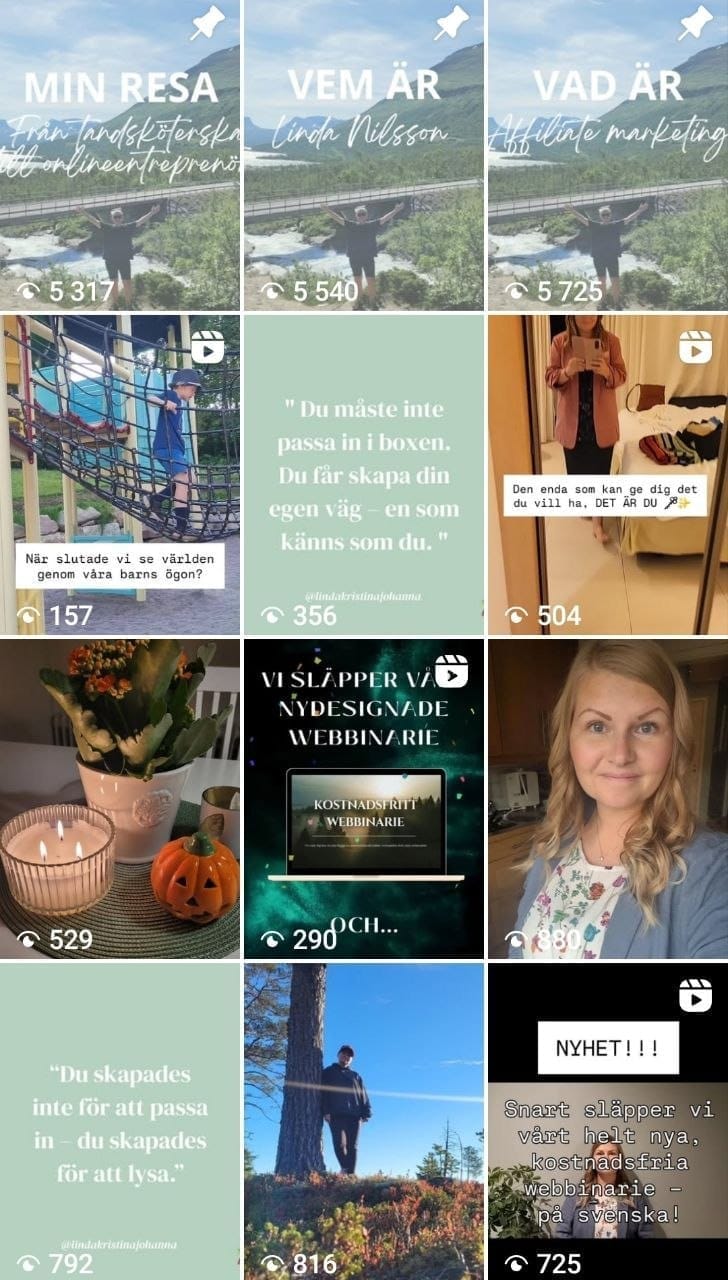Open the post with the person leaning on a tree

(364, 1120)
